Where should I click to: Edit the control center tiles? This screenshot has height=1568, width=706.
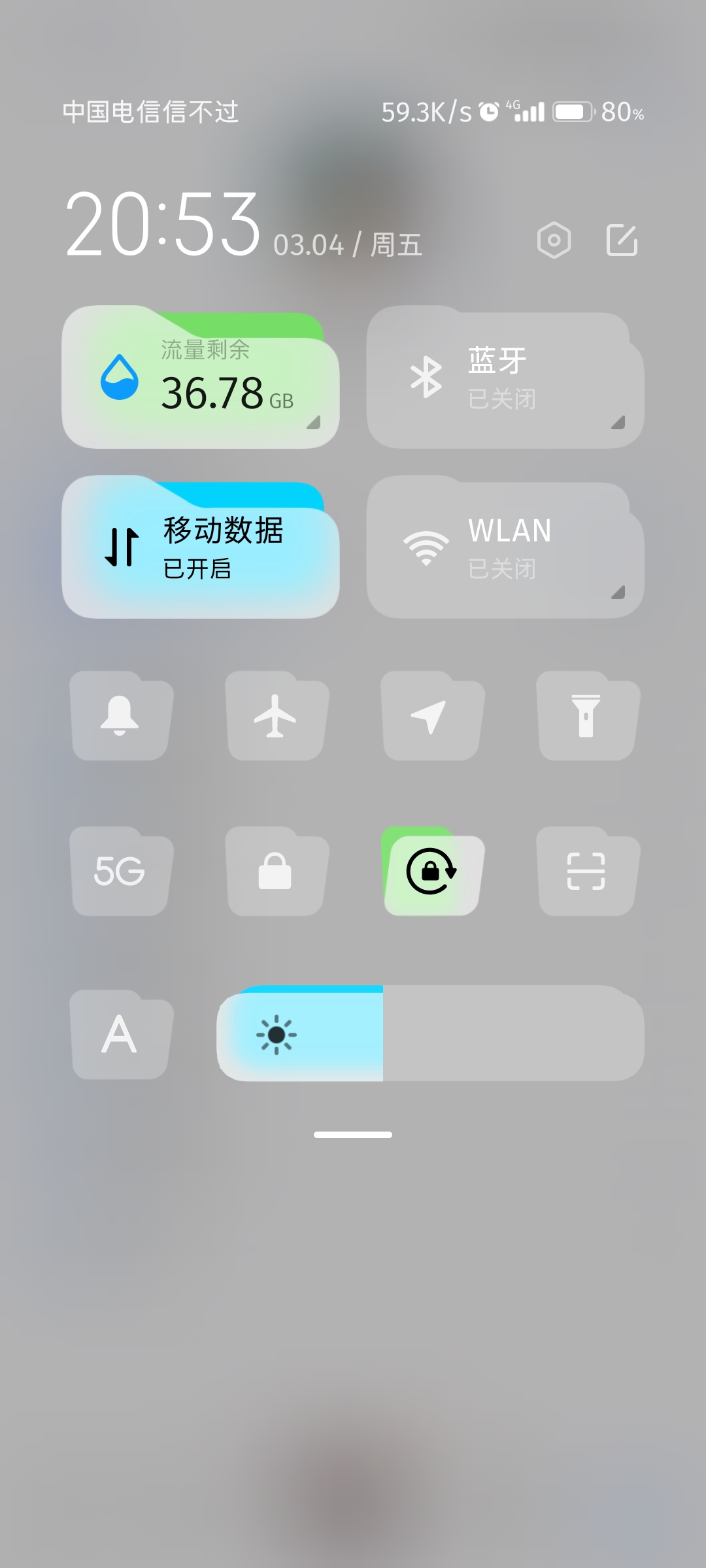[622, 240]
